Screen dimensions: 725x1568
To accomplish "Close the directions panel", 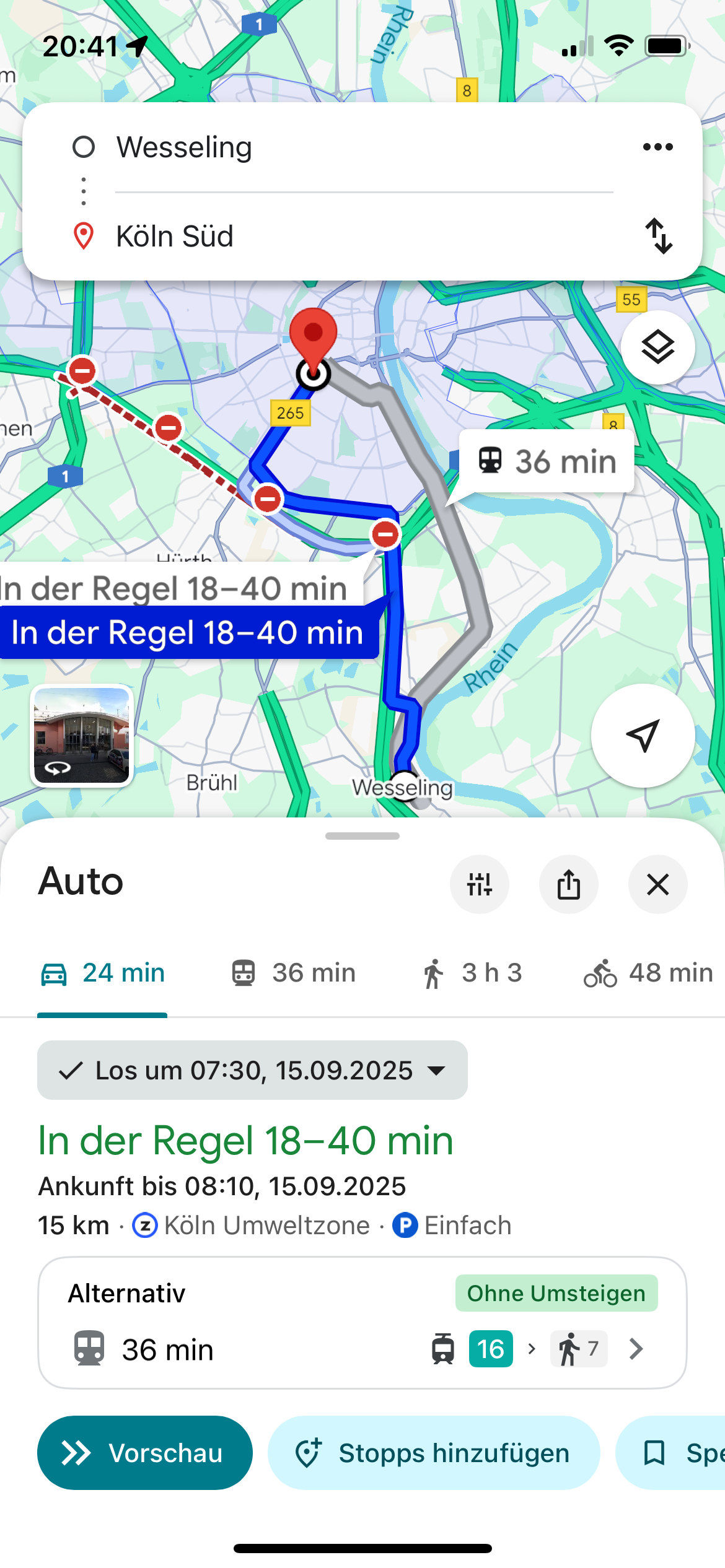I will click(x=657, y=884).
